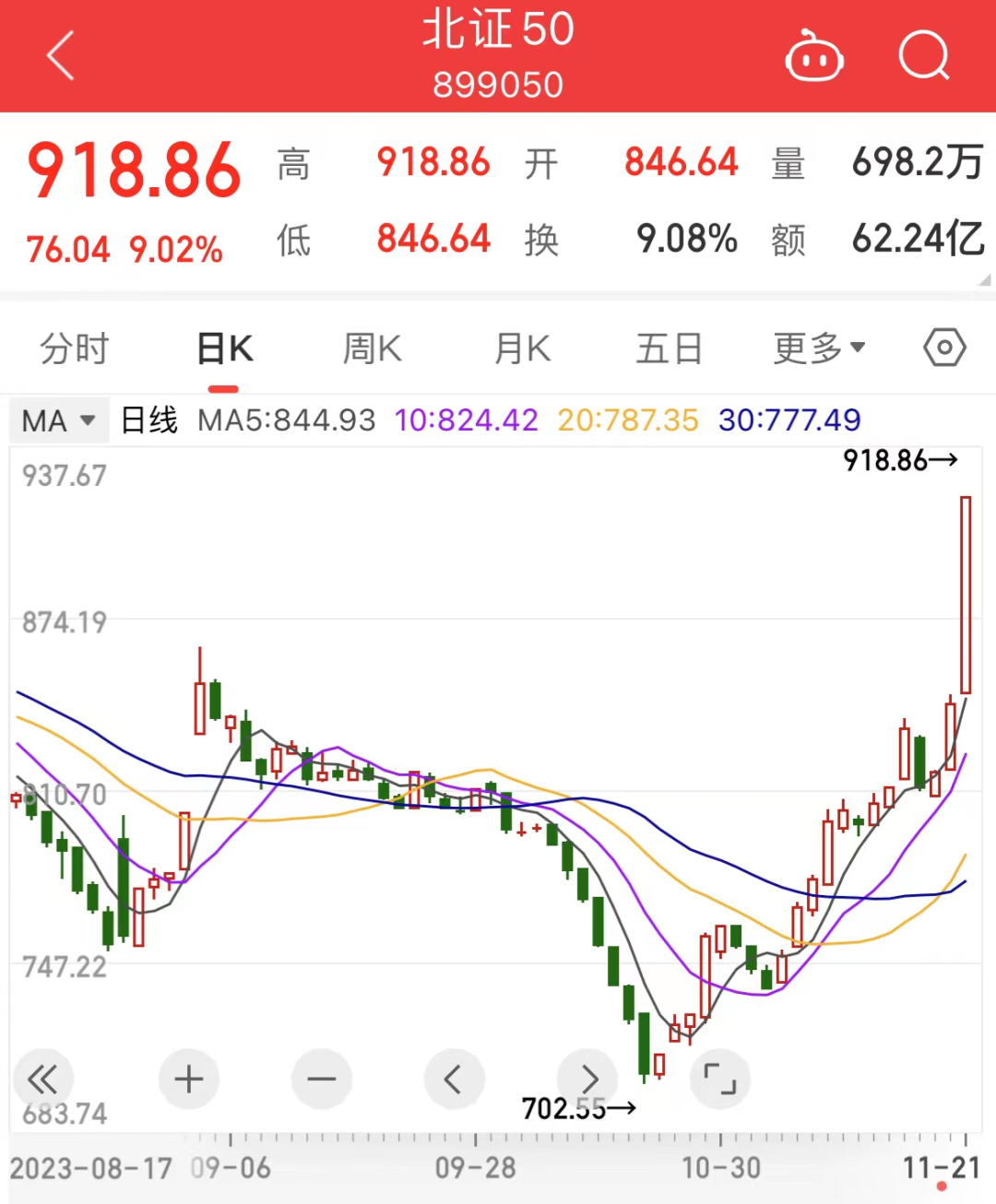Switch to the 月K tab
Screen dimensions: 996x1204
click(x=522, y=348)
